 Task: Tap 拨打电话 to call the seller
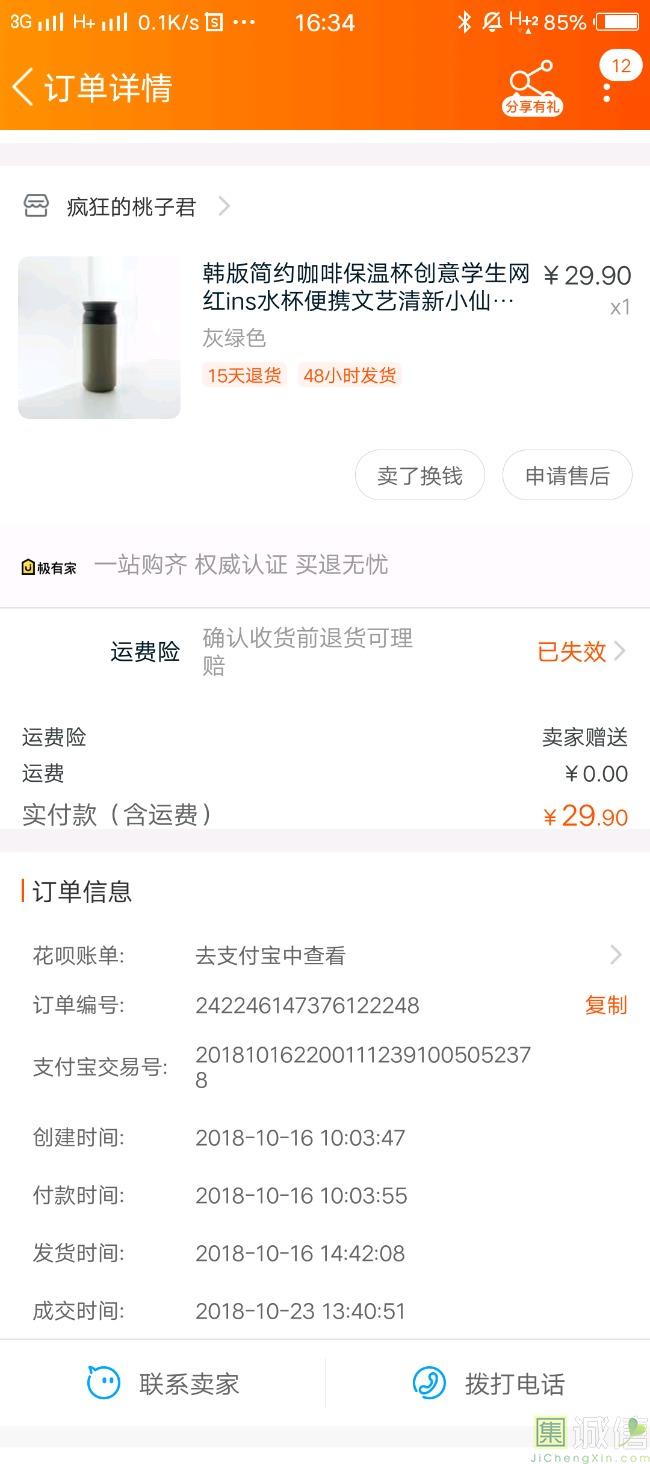pyautogui.click(x=489, y=1384)
